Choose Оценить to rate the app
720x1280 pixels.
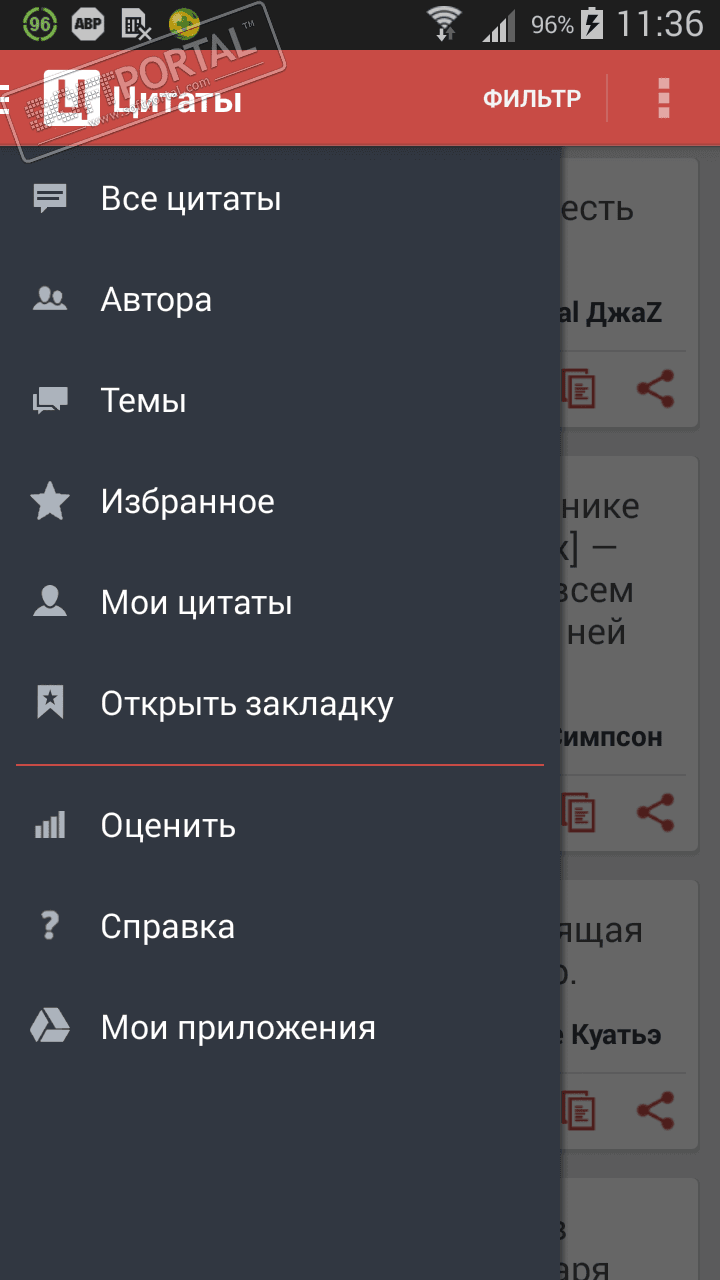click(168, 826)
